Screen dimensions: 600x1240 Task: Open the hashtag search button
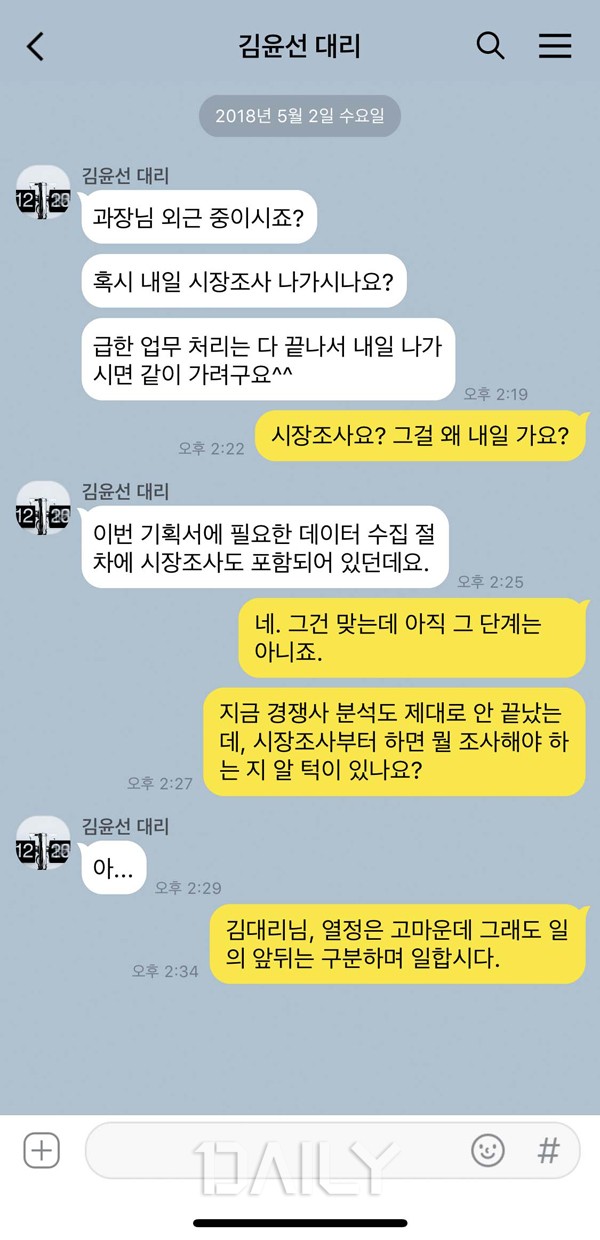[548, 1150]
